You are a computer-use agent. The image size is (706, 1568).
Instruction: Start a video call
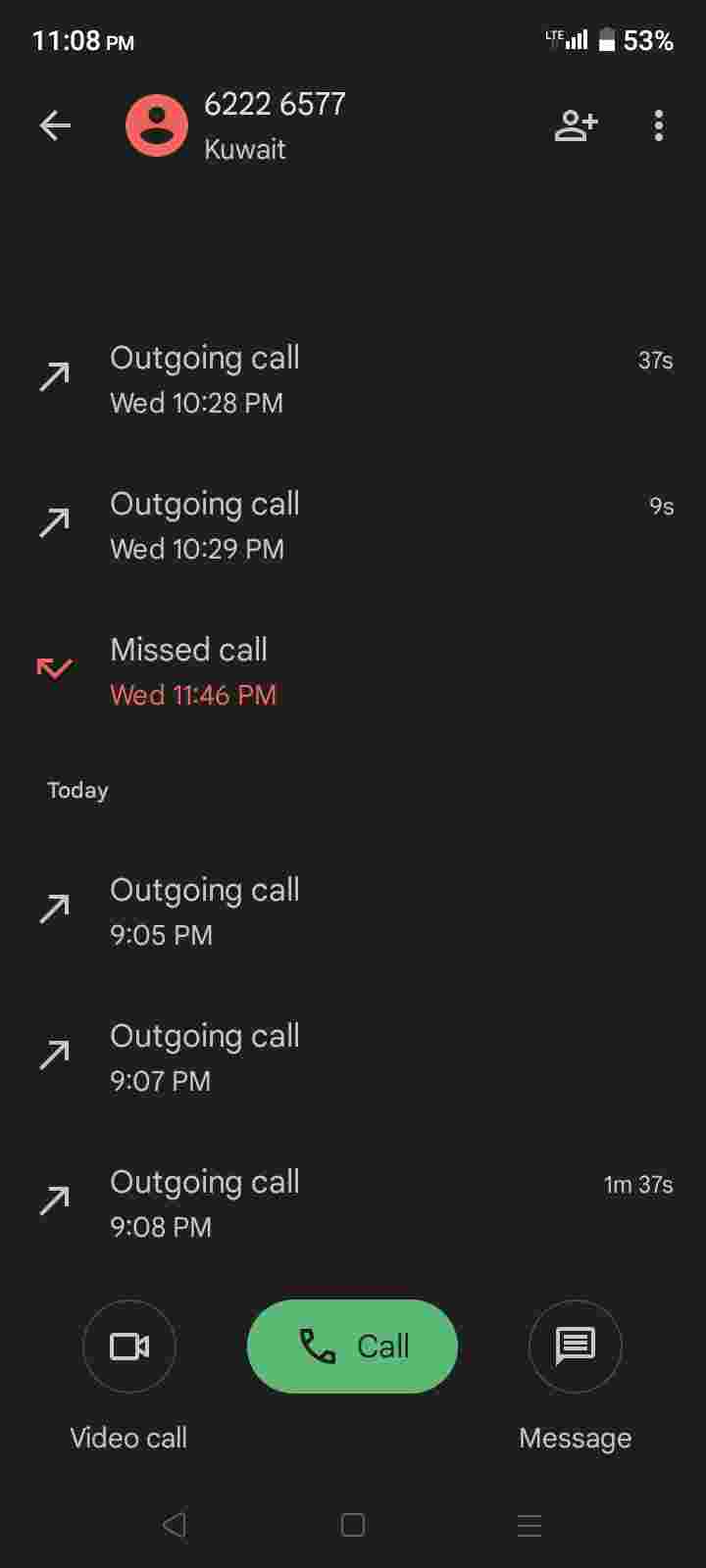pos(129,1346)
